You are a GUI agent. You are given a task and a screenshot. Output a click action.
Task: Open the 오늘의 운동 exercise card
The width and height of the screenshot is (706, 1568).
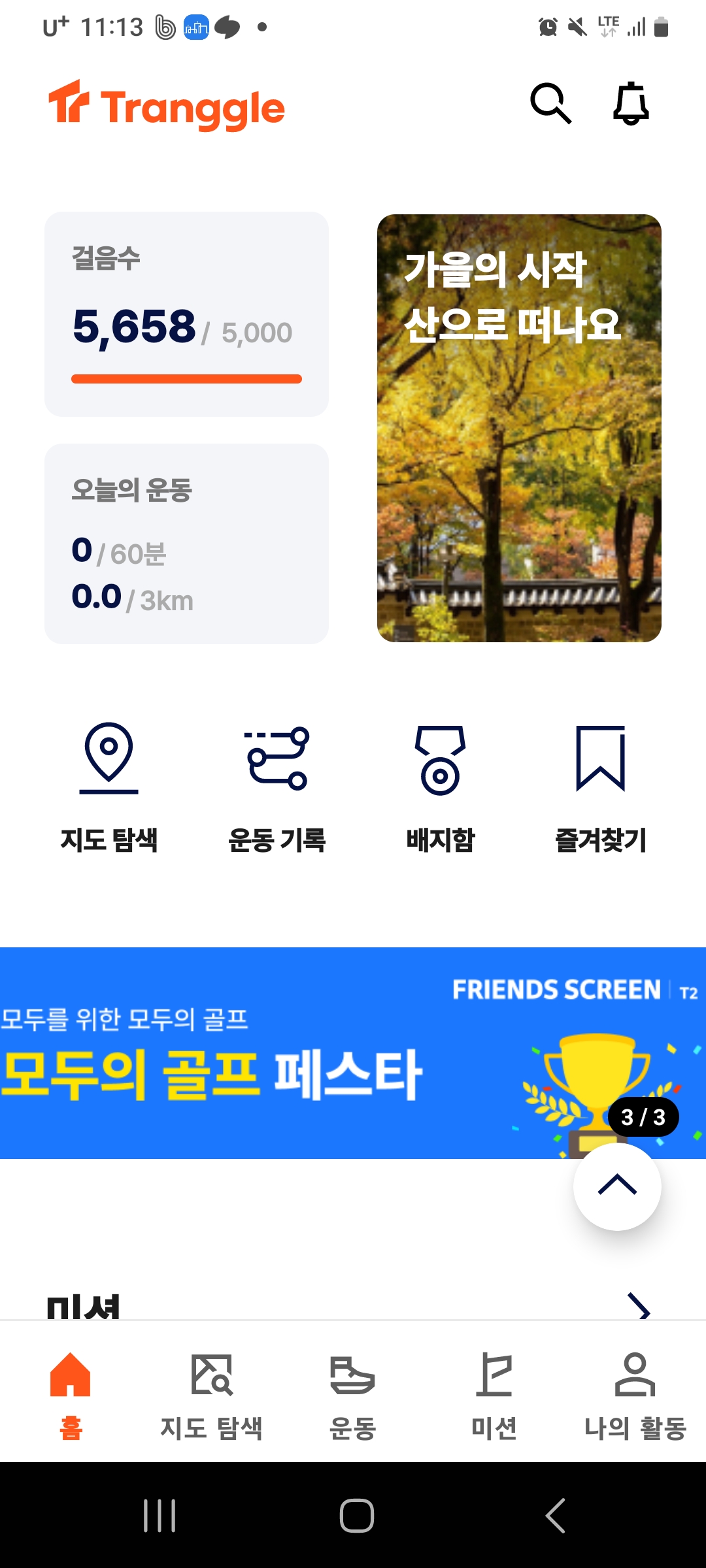coord(186,544)
